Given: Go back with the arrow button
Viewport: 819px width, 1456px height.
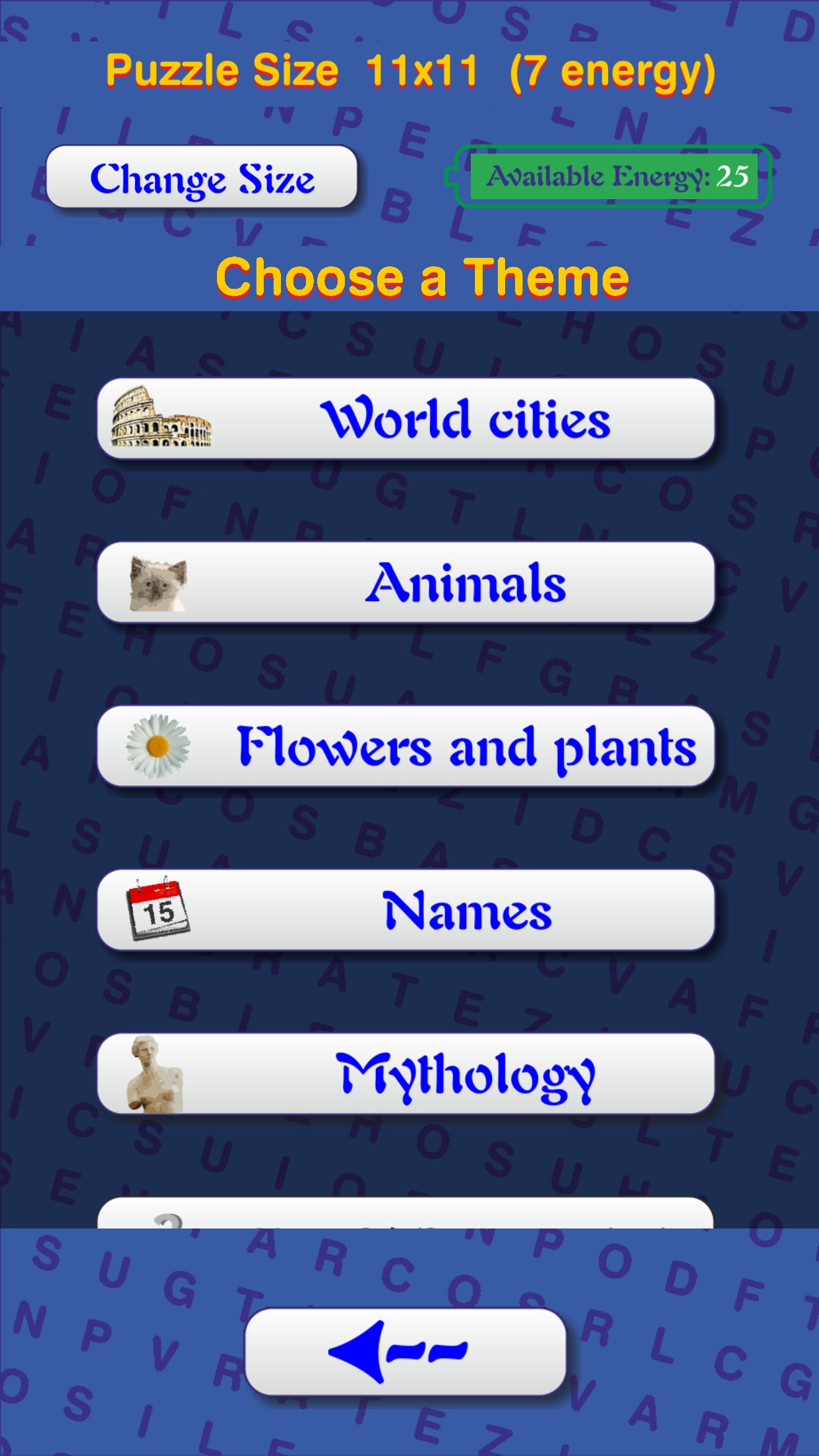Looking at the screenshot, I should tap(405, 1351).
